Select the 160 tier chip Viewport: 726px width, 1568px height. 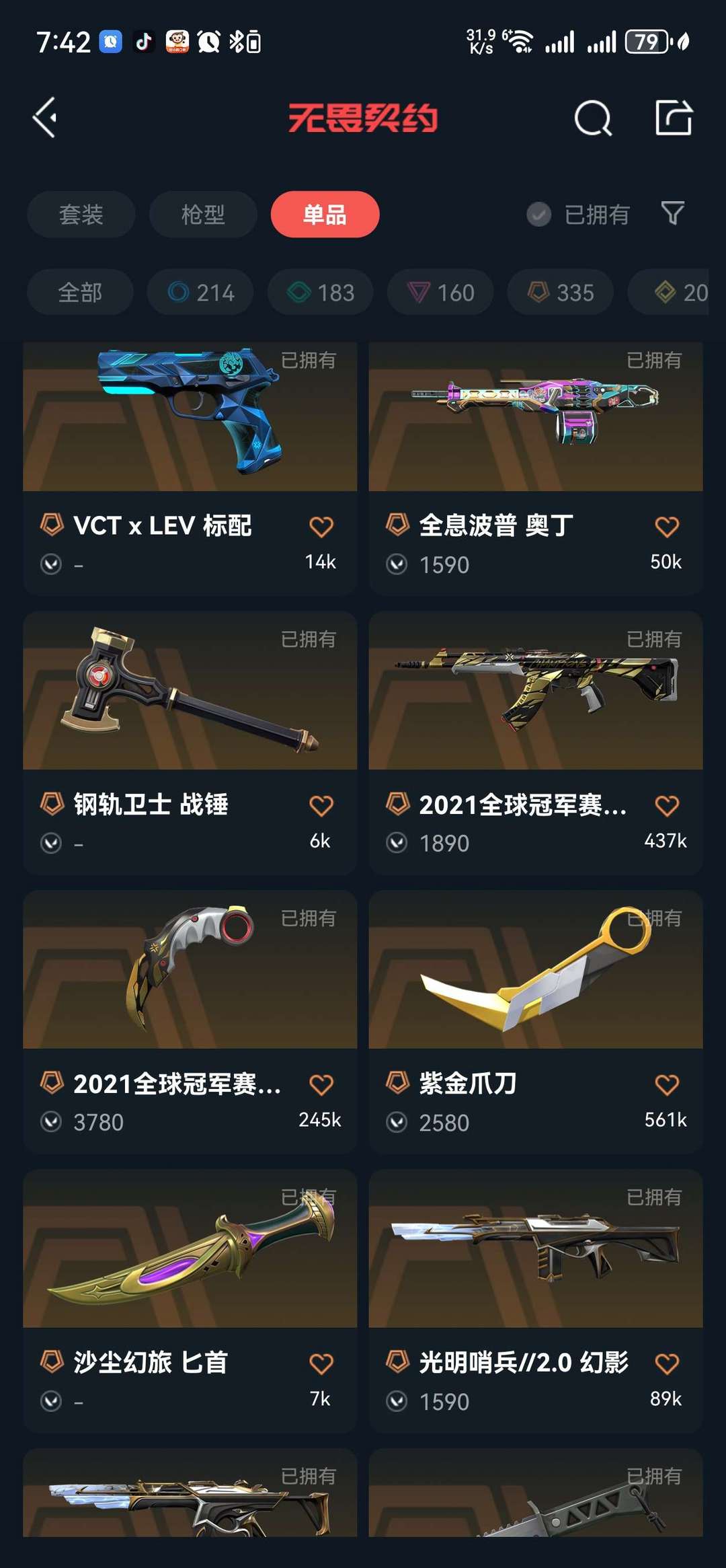[440, 293]
